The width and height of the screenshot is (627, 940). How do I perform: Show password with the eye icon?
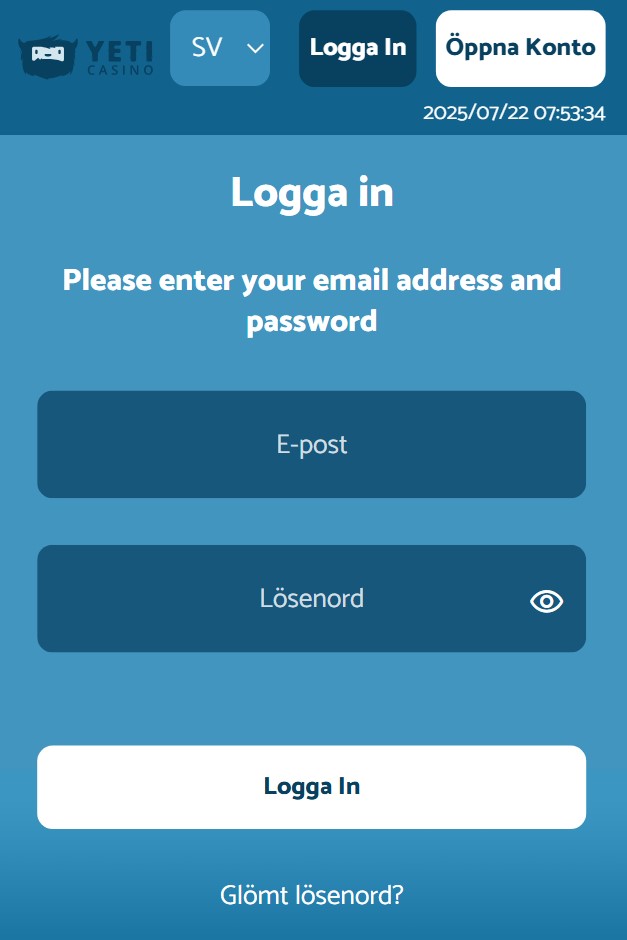[546, 601]
